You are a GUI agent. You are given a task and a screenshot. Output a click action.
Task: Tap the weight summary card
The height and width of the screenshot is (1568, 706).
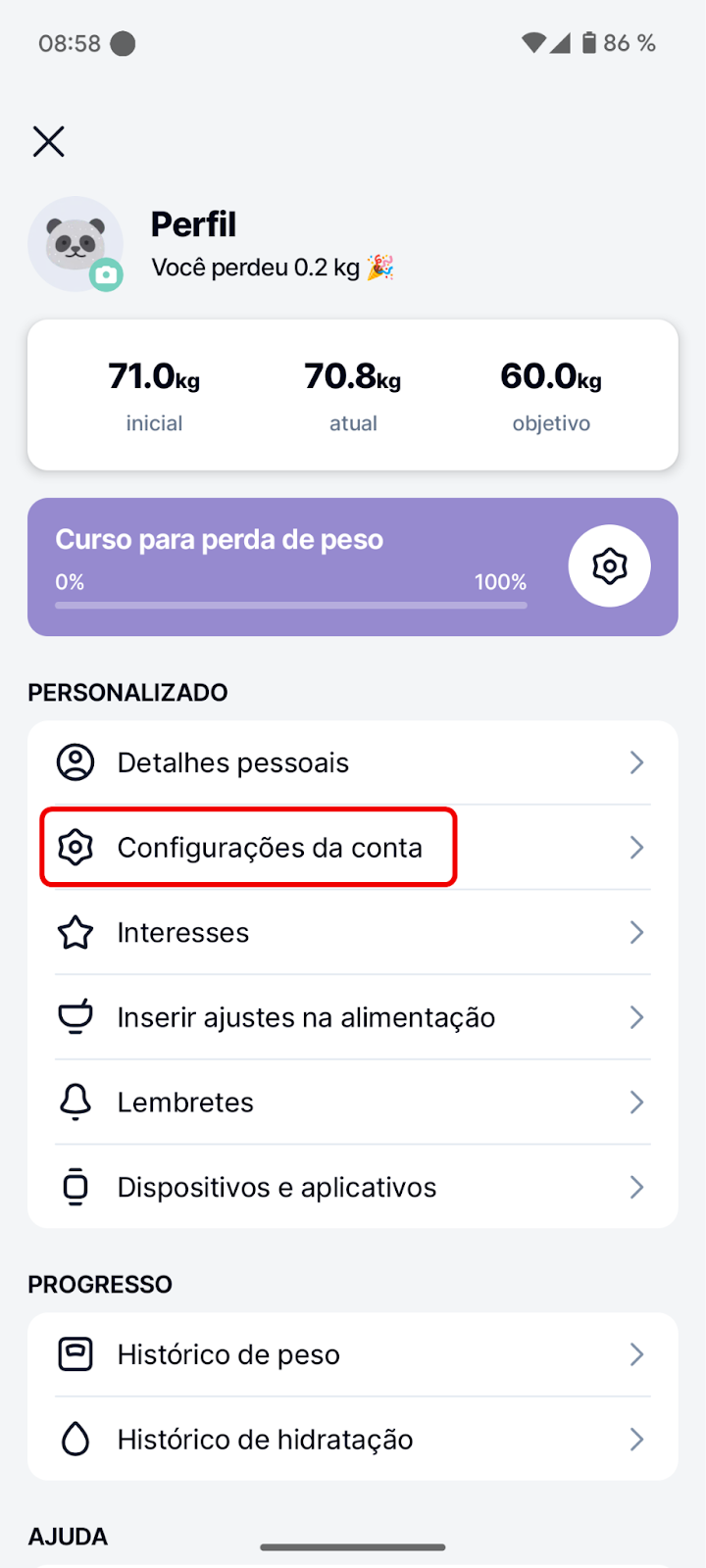click(x=353, y=395)
